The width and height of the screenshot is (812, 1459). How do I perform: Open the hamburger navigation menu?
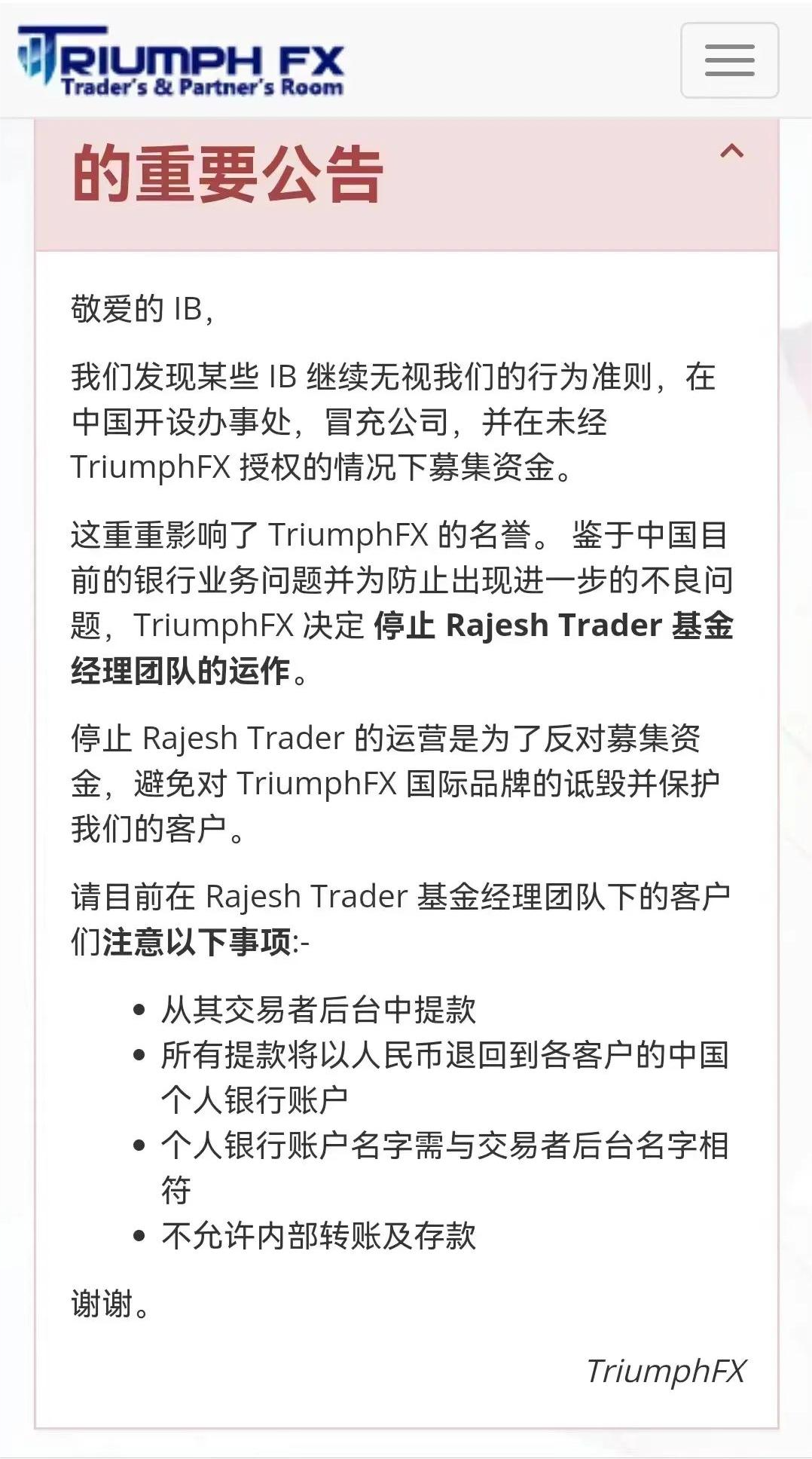[729, 60]
